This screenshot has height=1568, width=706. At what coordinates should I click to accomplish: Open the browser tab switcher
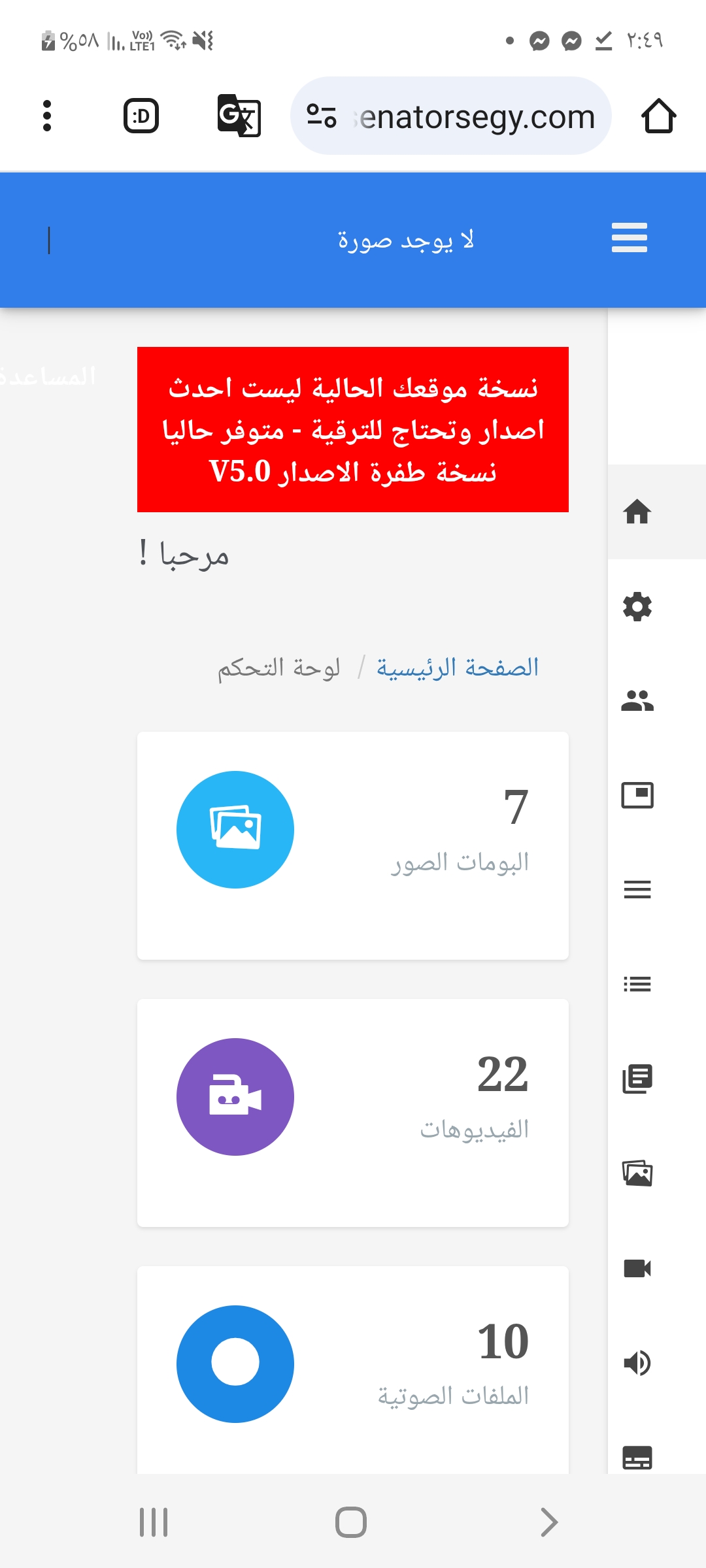(x=141, y=116)
